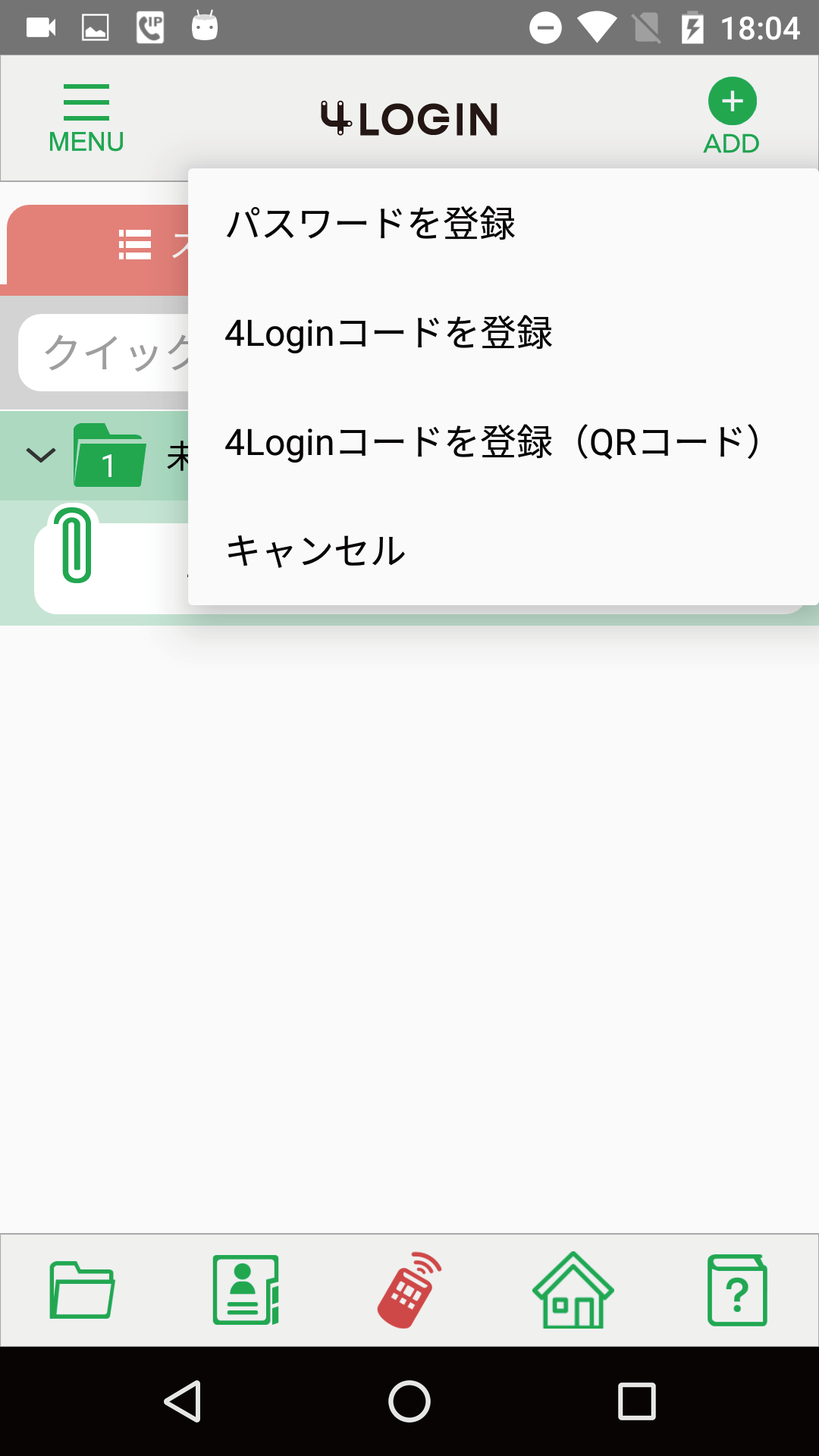Viewport: 819px width, 1456px height.
Task: Select パスワードを登録 from the menu
Action: pyautogui.click(x=371, y=223)
